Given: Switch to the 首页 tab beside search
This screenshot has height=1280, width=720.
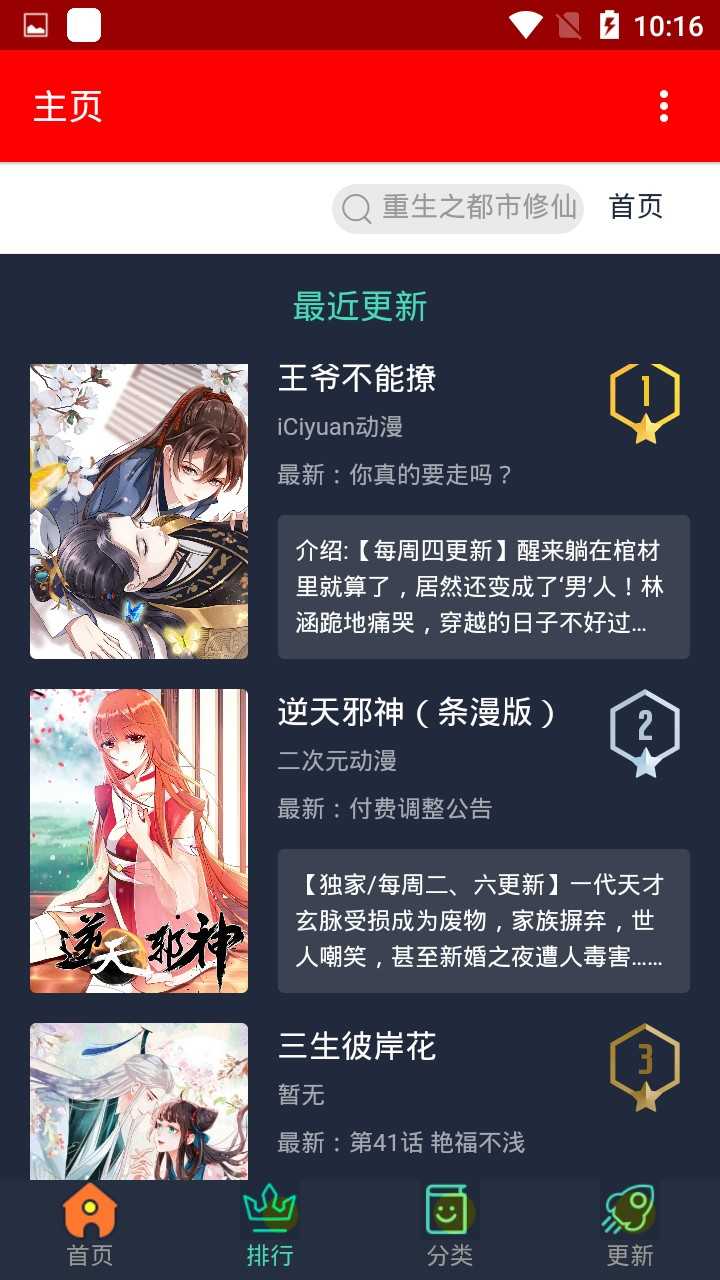Looking at the screenshot, I should 636,208.
